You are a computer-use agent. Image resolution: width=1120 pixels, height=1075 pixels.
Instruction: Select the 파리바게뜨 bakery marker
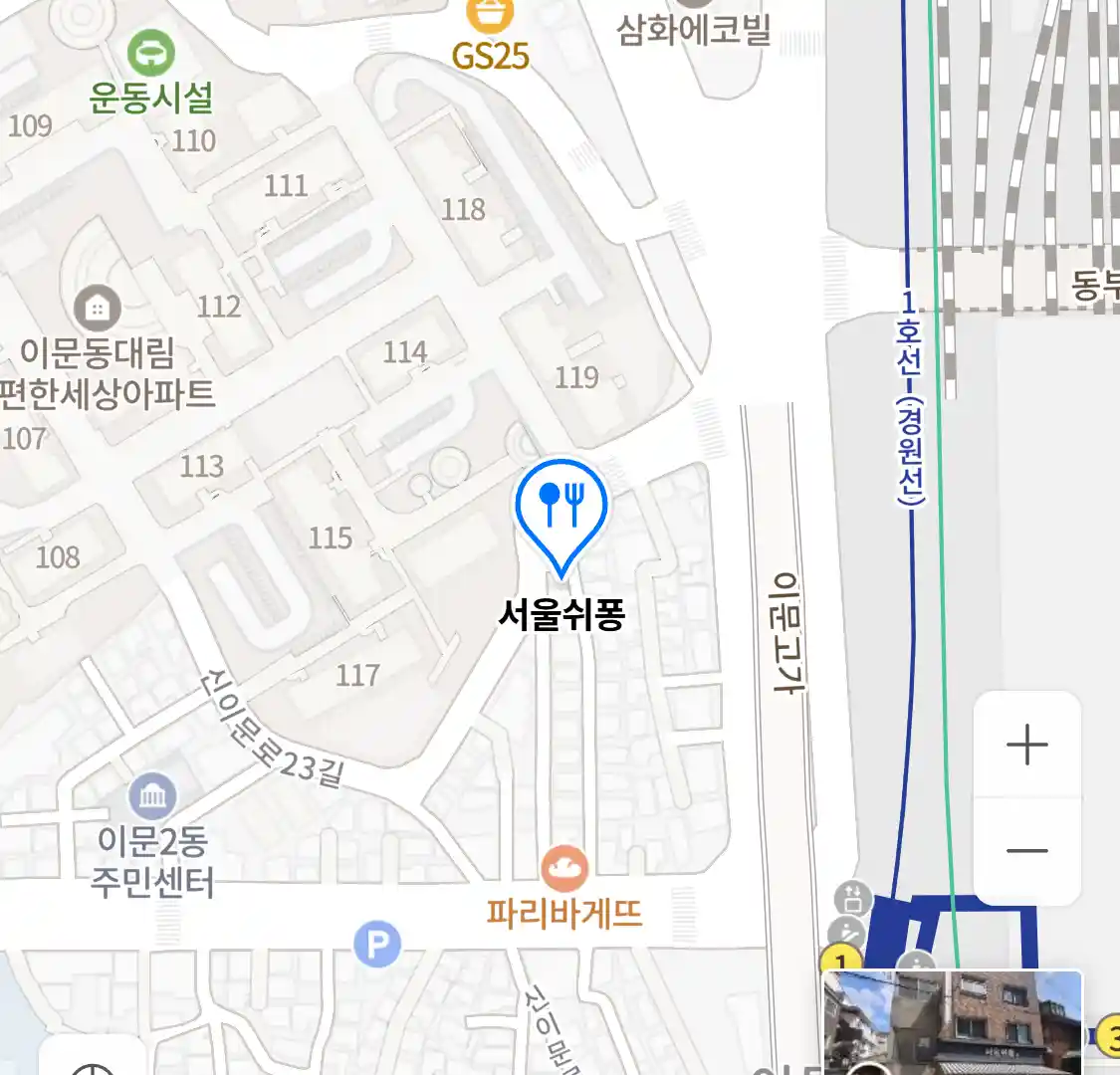564,870
